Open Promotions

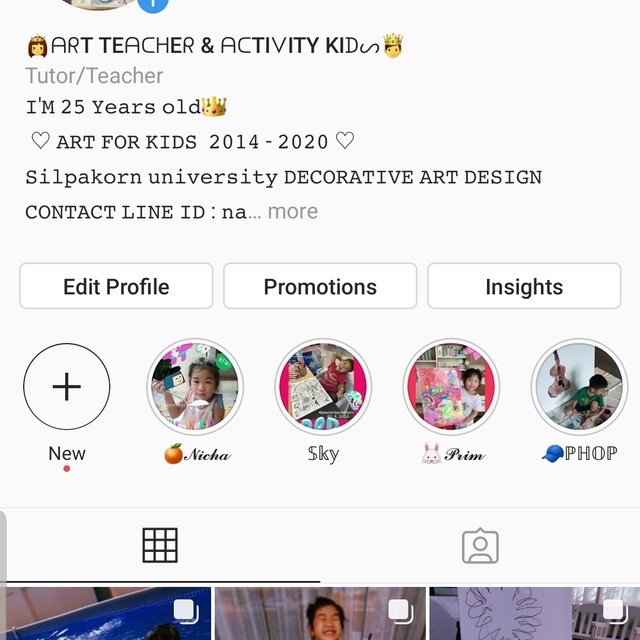pos(320,287)
